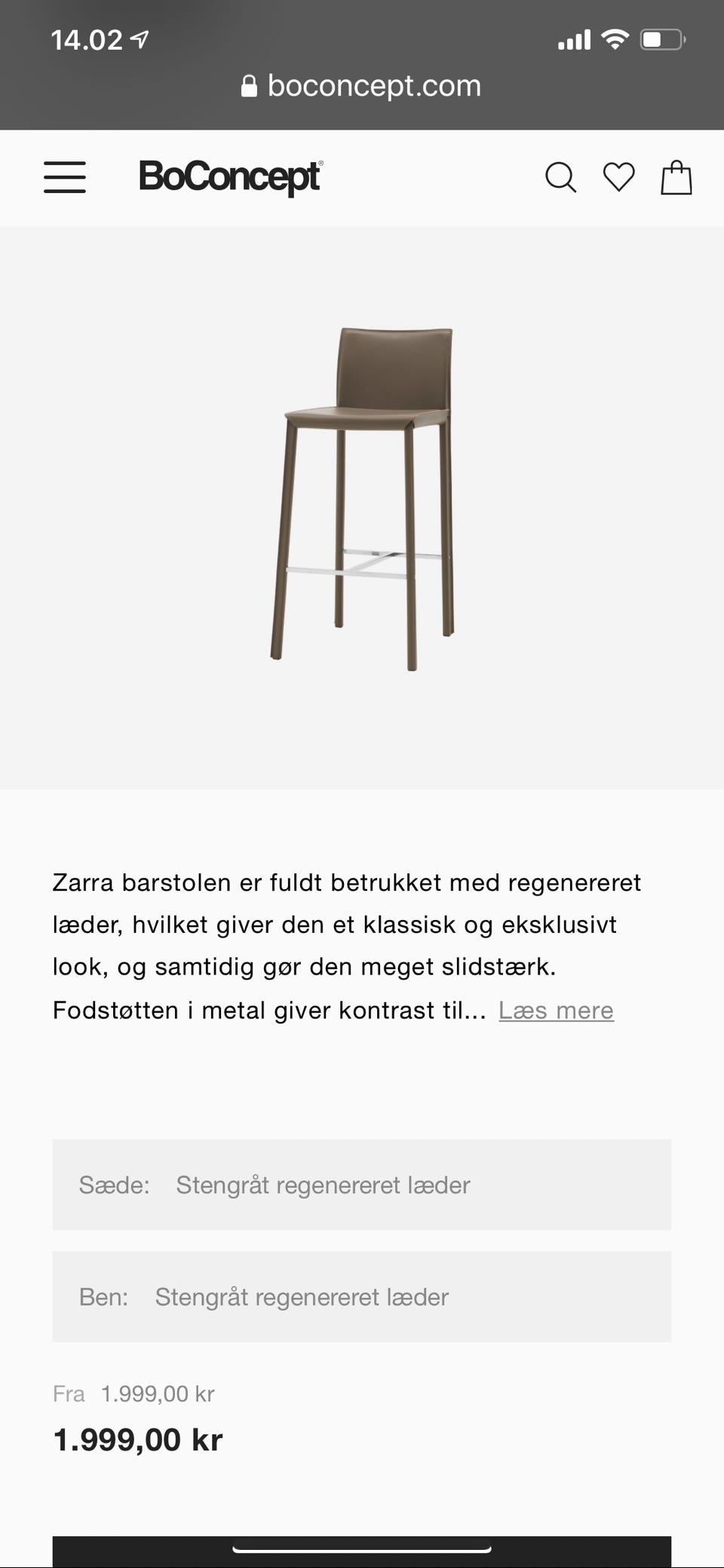
Task: Open the search magnifier icon
Action: [x=561, y=178]
